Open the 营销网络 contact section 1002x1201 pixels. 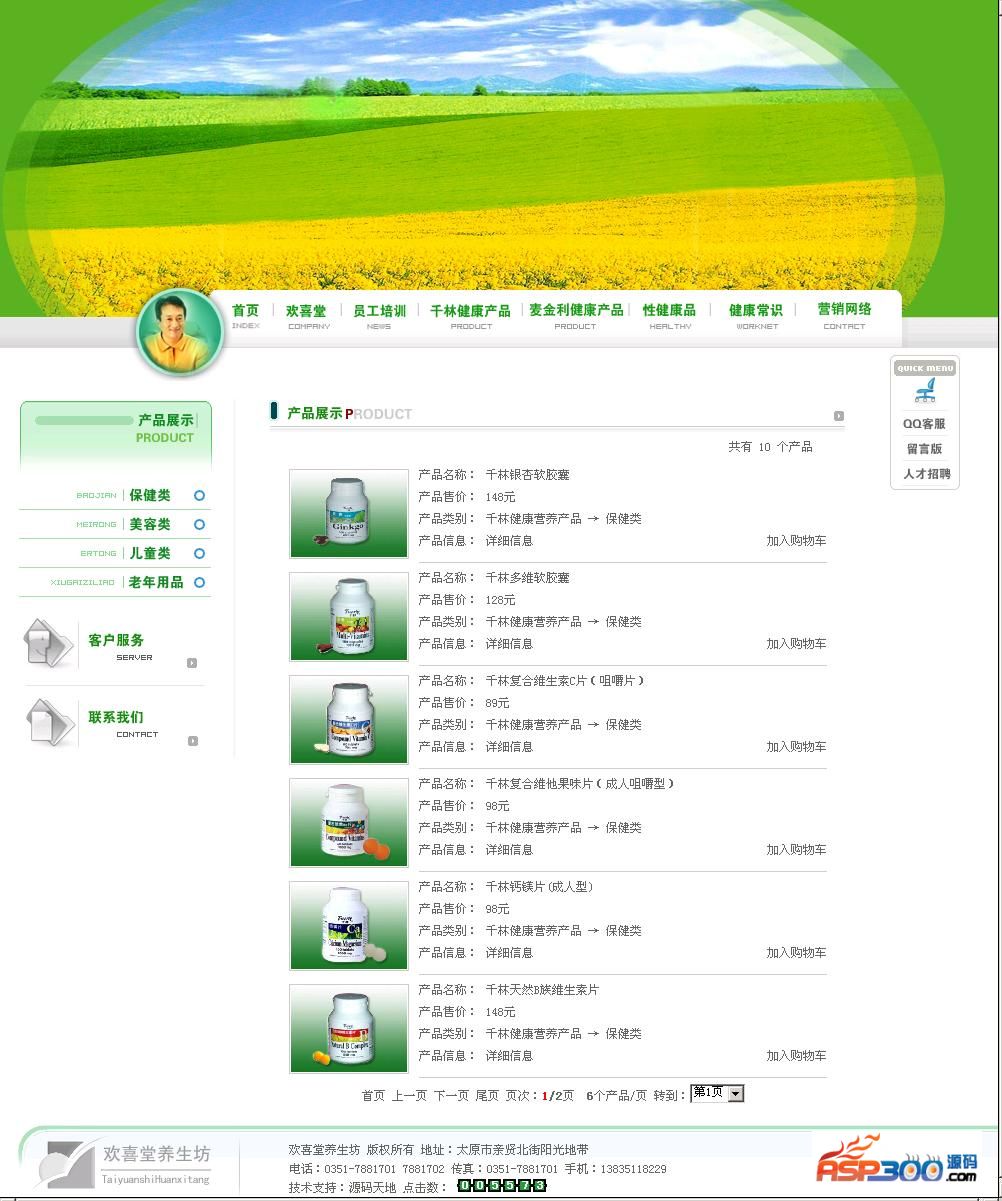pyautogui.click(x=844, y=310)
